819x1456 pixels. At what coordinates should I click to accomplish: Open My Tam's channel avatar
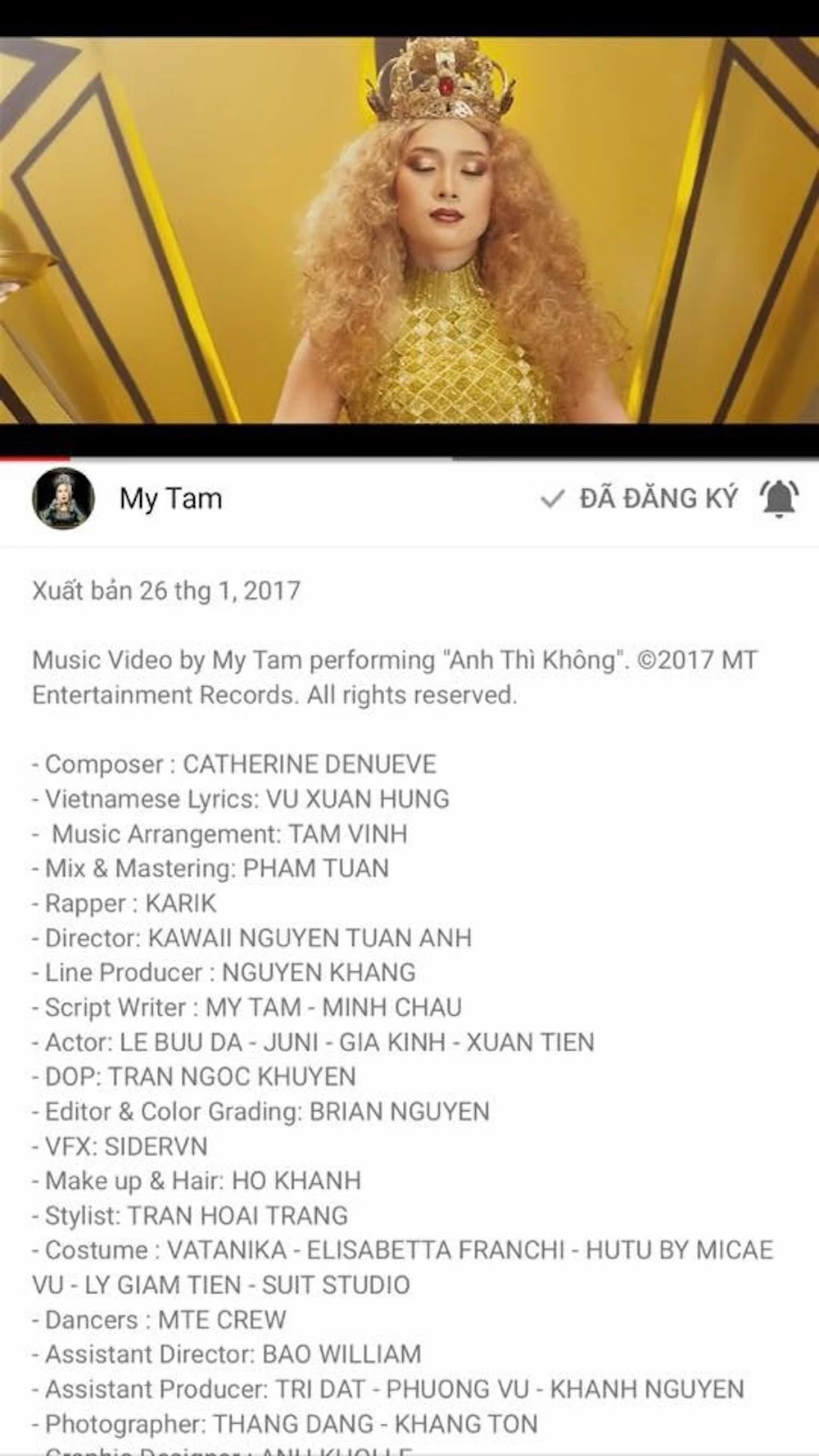point(63,499)
